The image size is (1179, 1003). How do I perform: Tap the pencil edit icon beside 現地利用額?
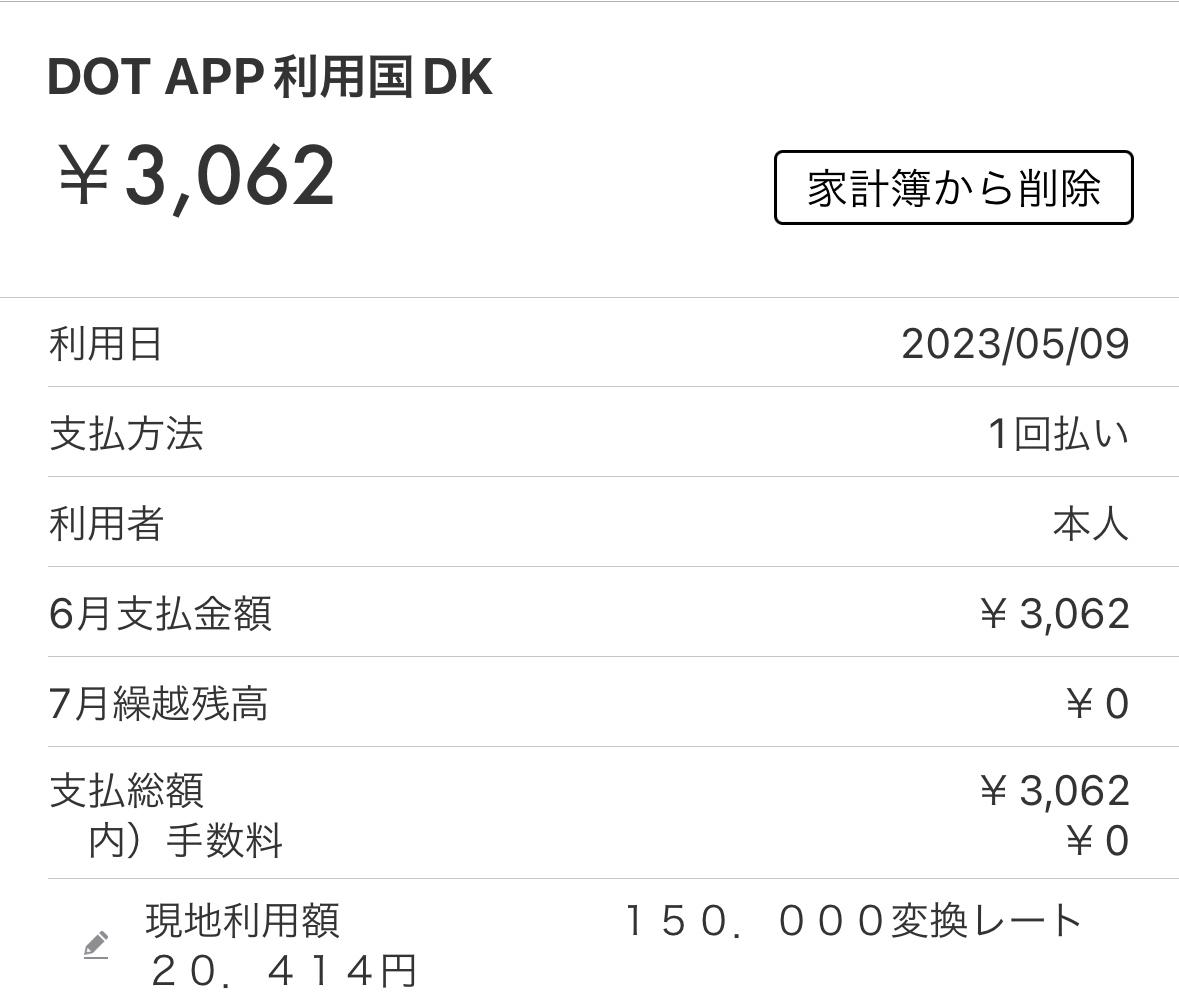click(96, 945)
